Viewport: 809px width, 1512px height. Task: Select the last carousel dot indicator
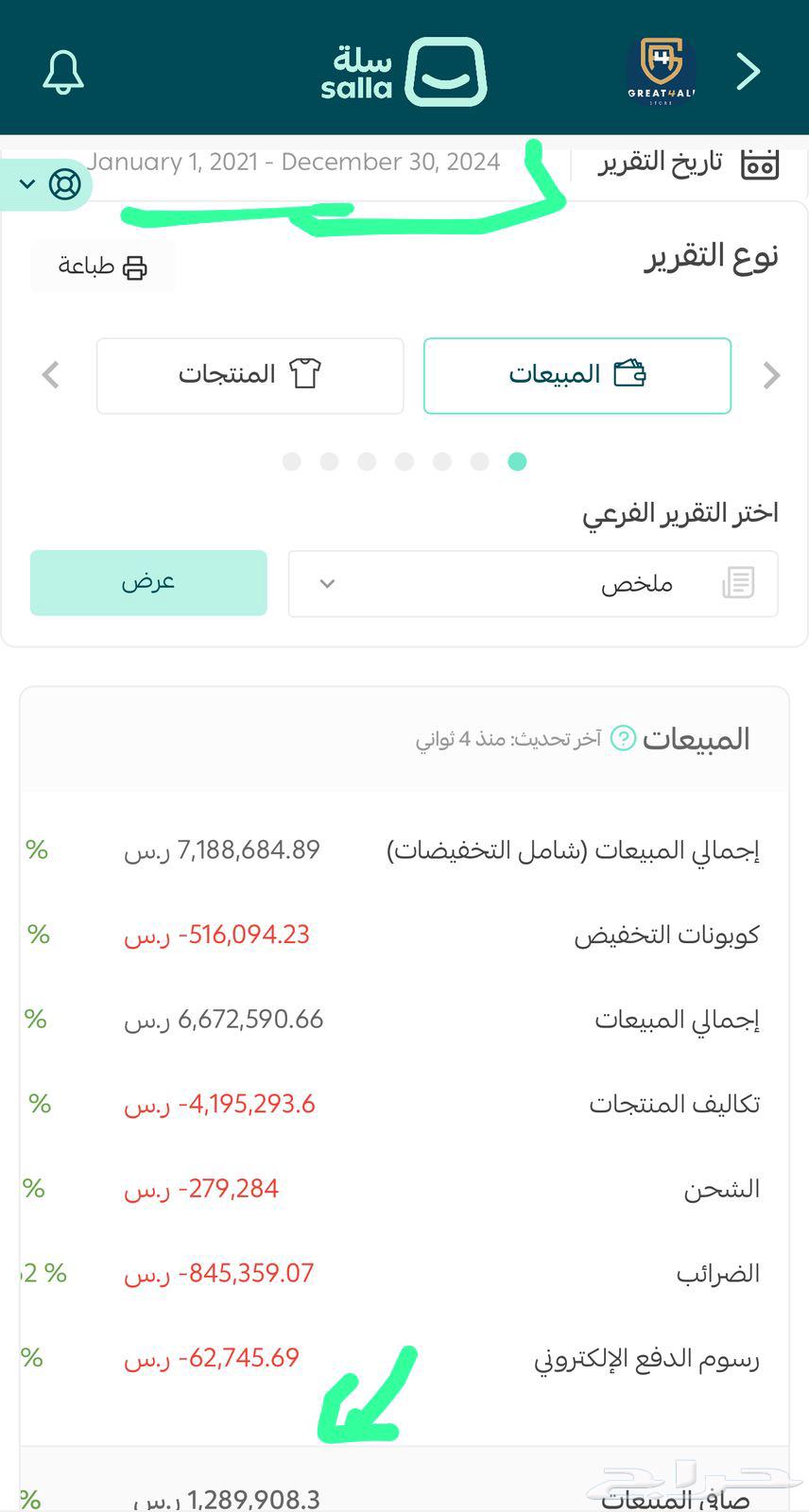517,462
